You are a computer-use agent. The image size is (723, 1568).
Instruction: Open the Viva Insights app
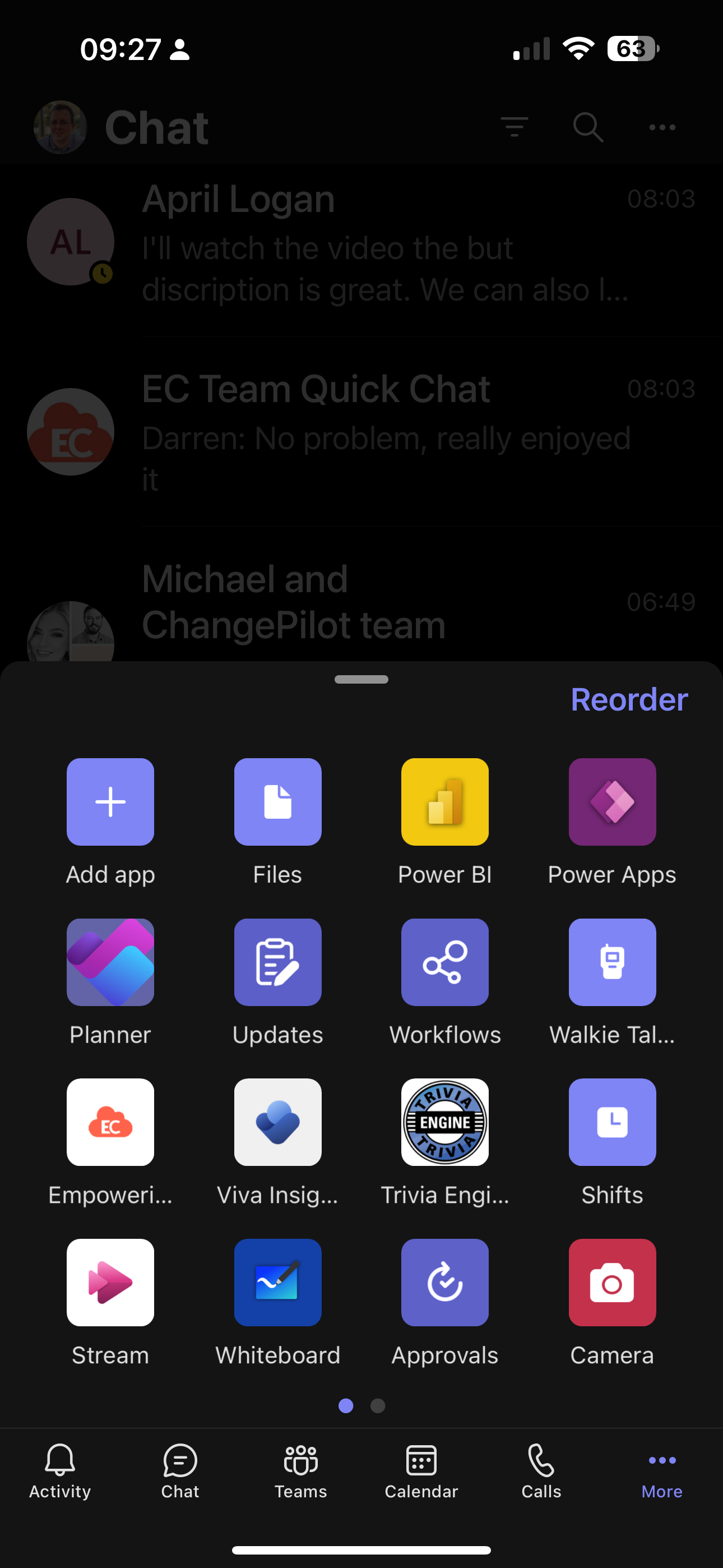(x=277, y=1122)
